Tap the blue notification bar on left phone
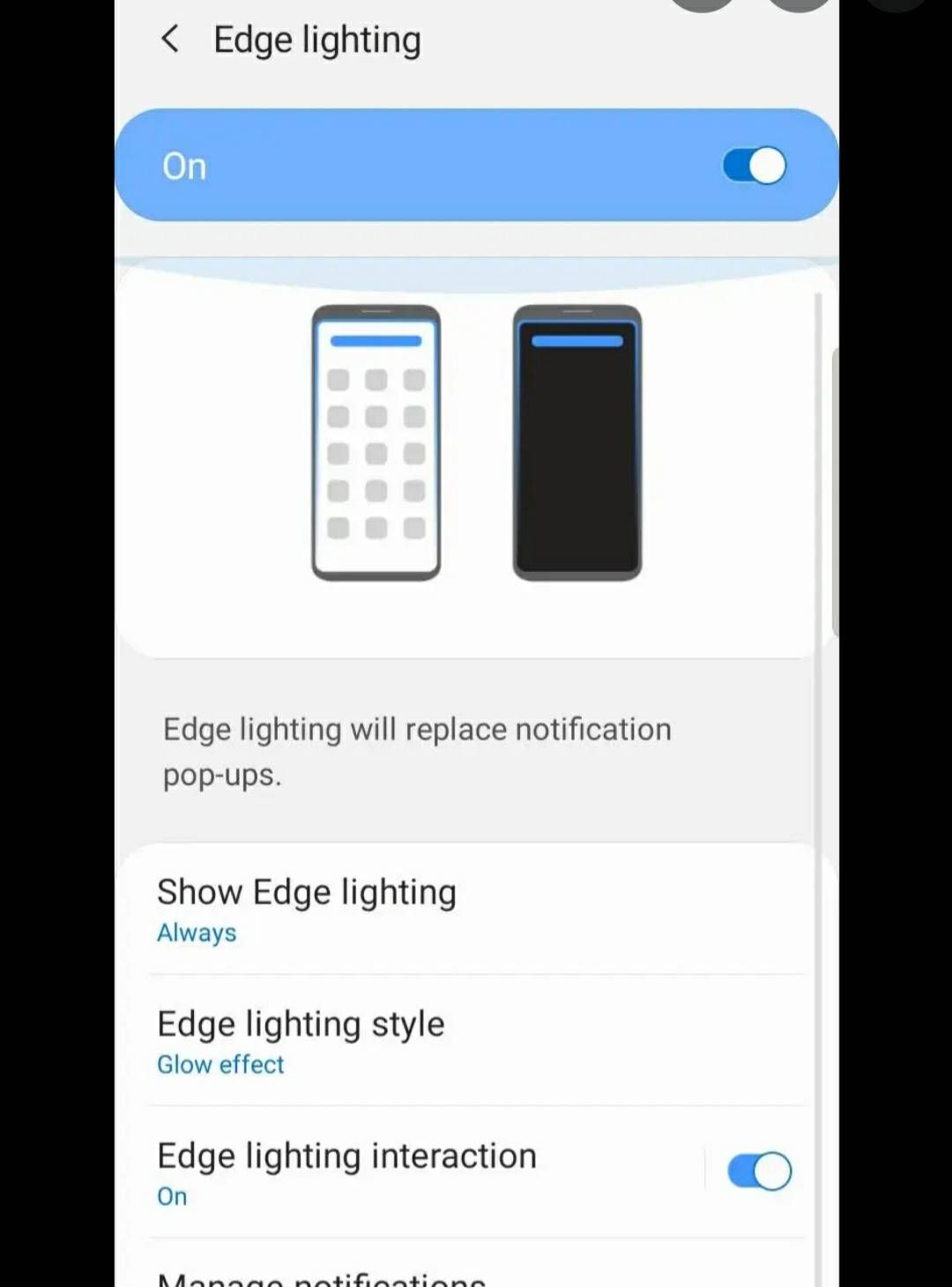Screen dimensions: 952x1287 click(x=376, y=339)
